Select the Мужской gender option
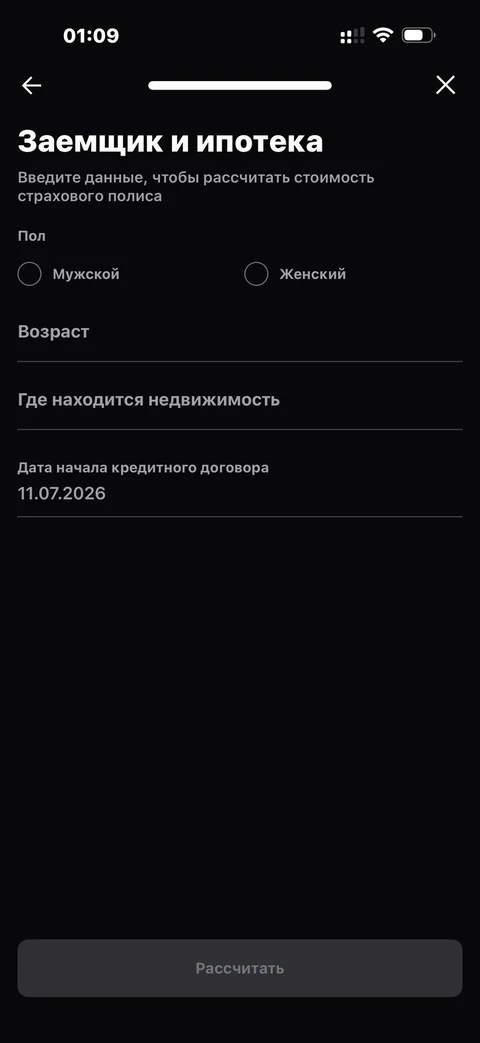 [x=68, y=274]
